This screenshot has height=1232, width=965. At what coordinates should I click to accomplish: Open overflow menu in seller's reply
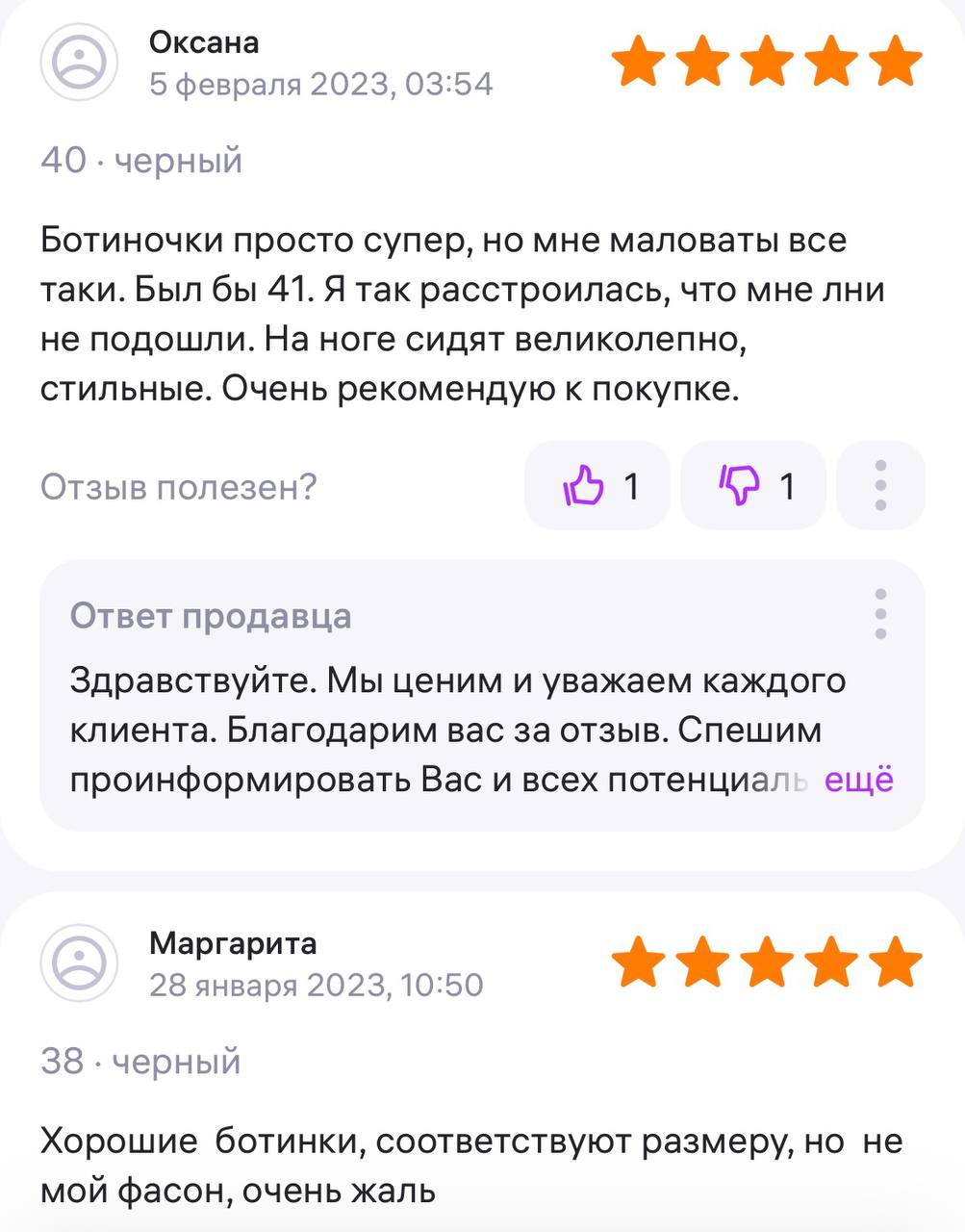(x=880, y=614)
